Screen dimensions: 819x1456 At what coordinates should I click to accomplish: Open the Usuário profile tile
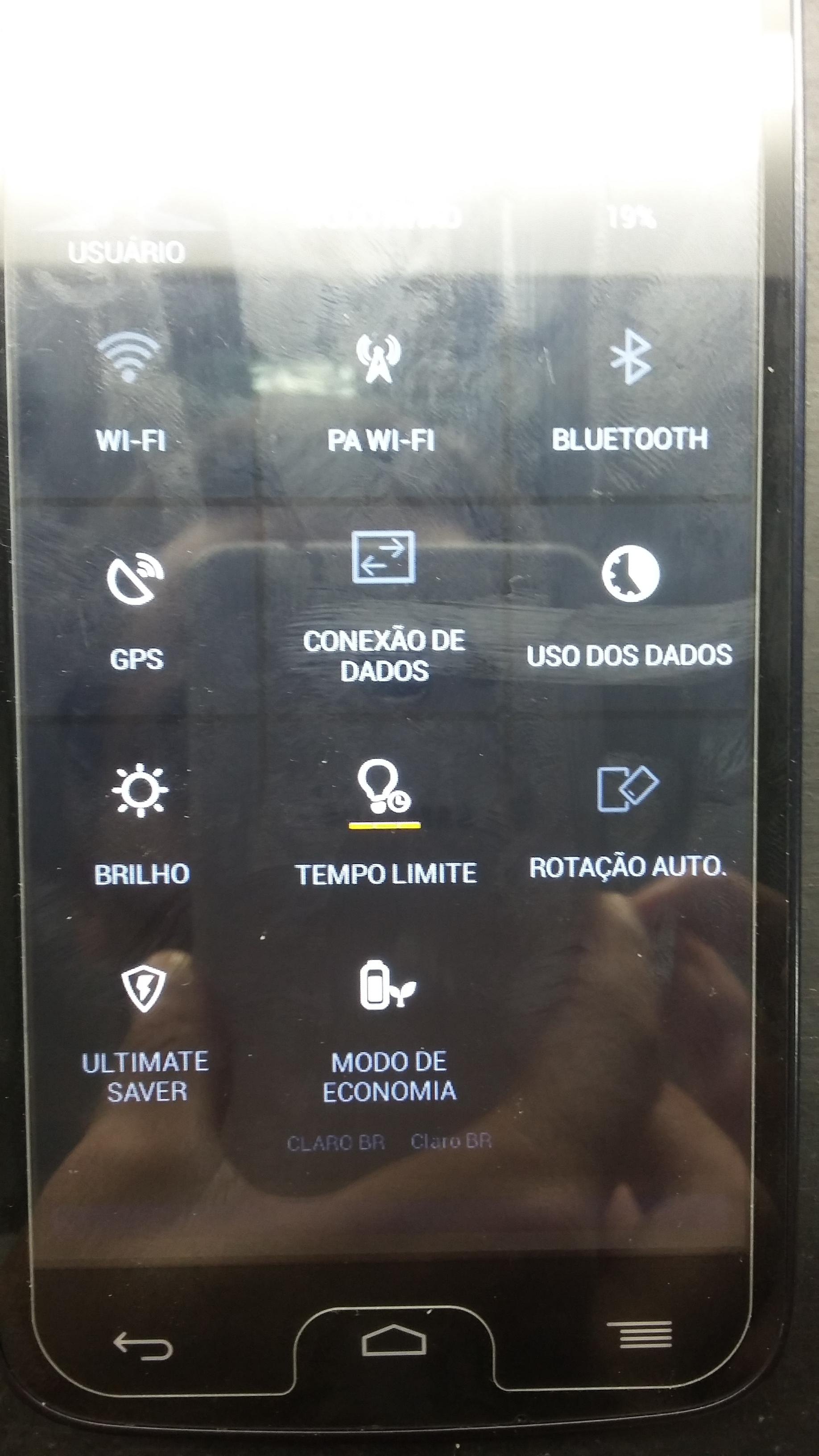click(x=127, y=237)
